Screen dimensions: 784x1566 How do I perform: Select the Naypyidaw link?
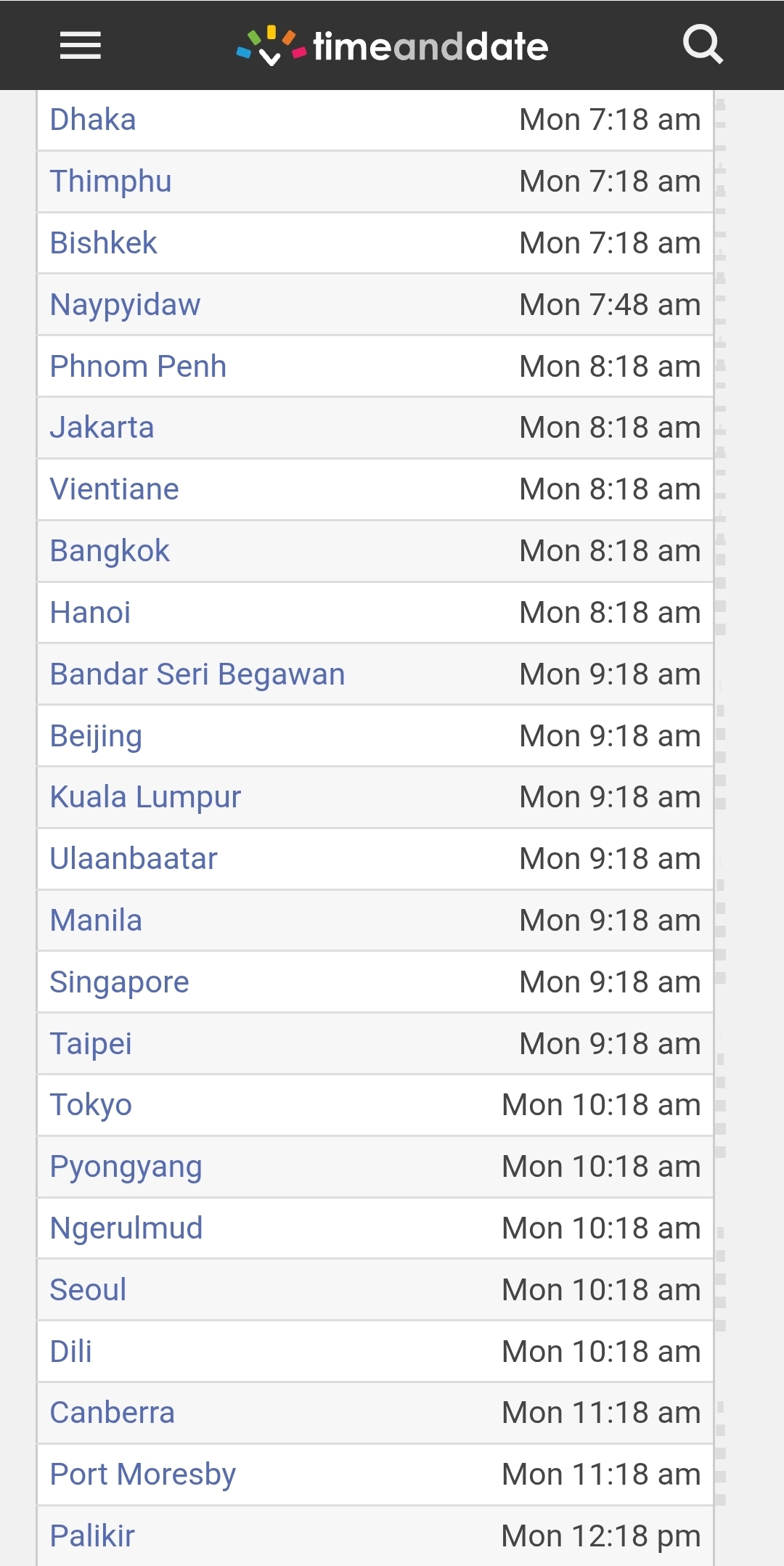click(x=125, y=305)
